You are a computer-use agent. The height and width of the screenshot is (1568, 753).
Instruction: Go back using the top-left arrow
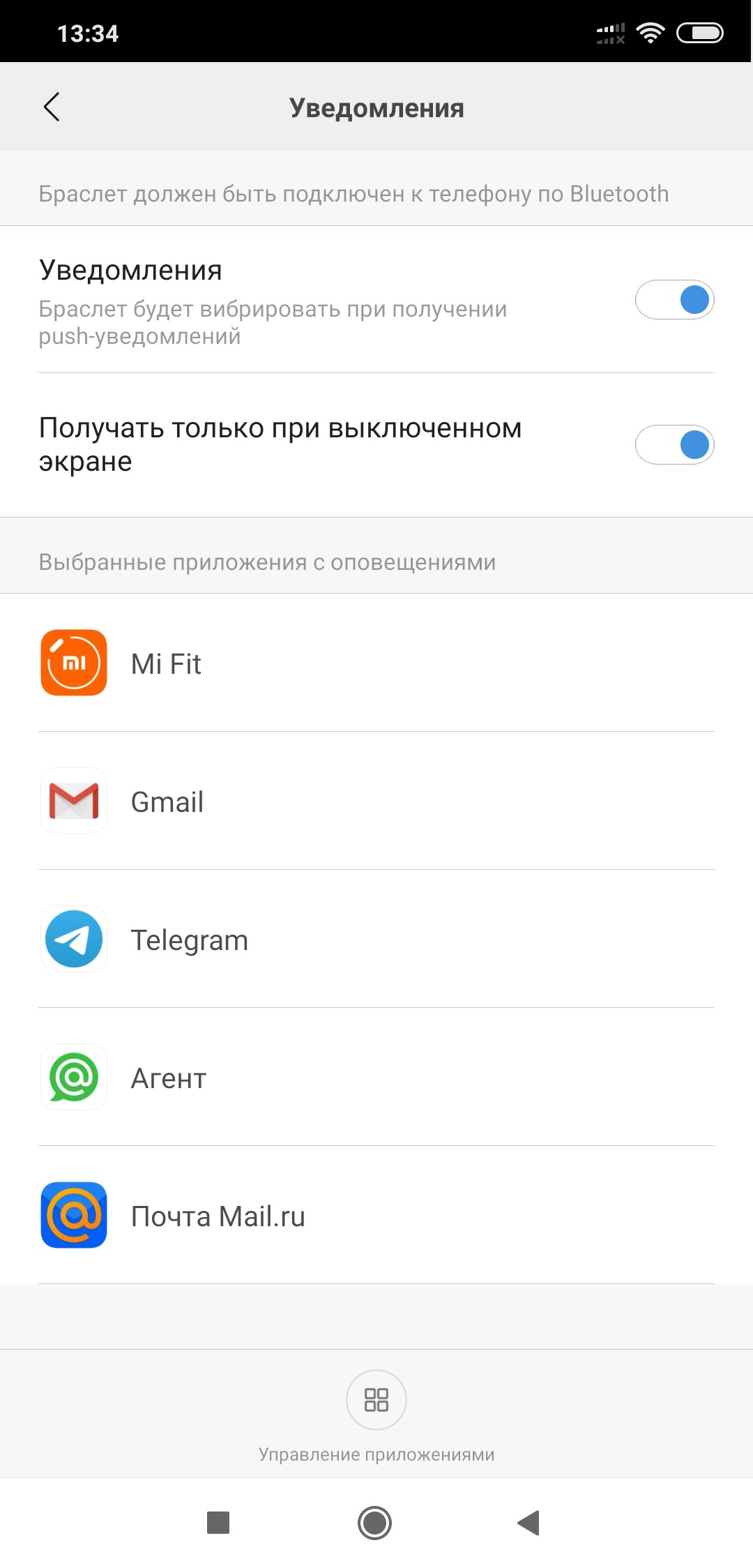(x=52, y=107)
